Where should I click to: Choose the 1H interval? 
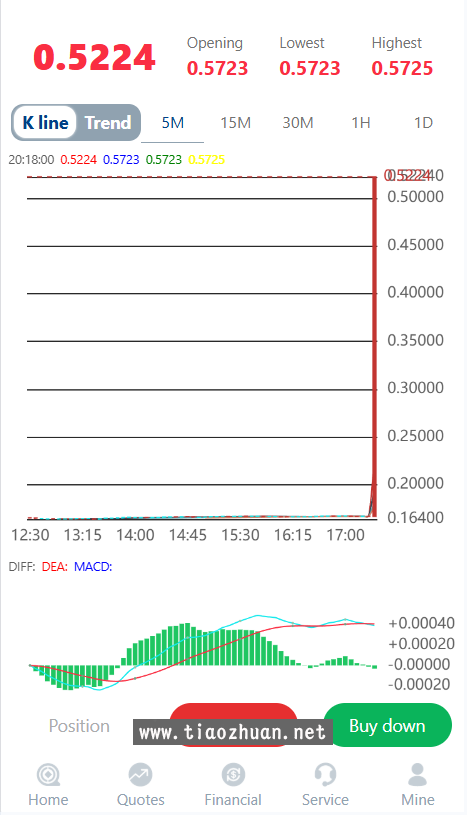(x=360, y=123)
